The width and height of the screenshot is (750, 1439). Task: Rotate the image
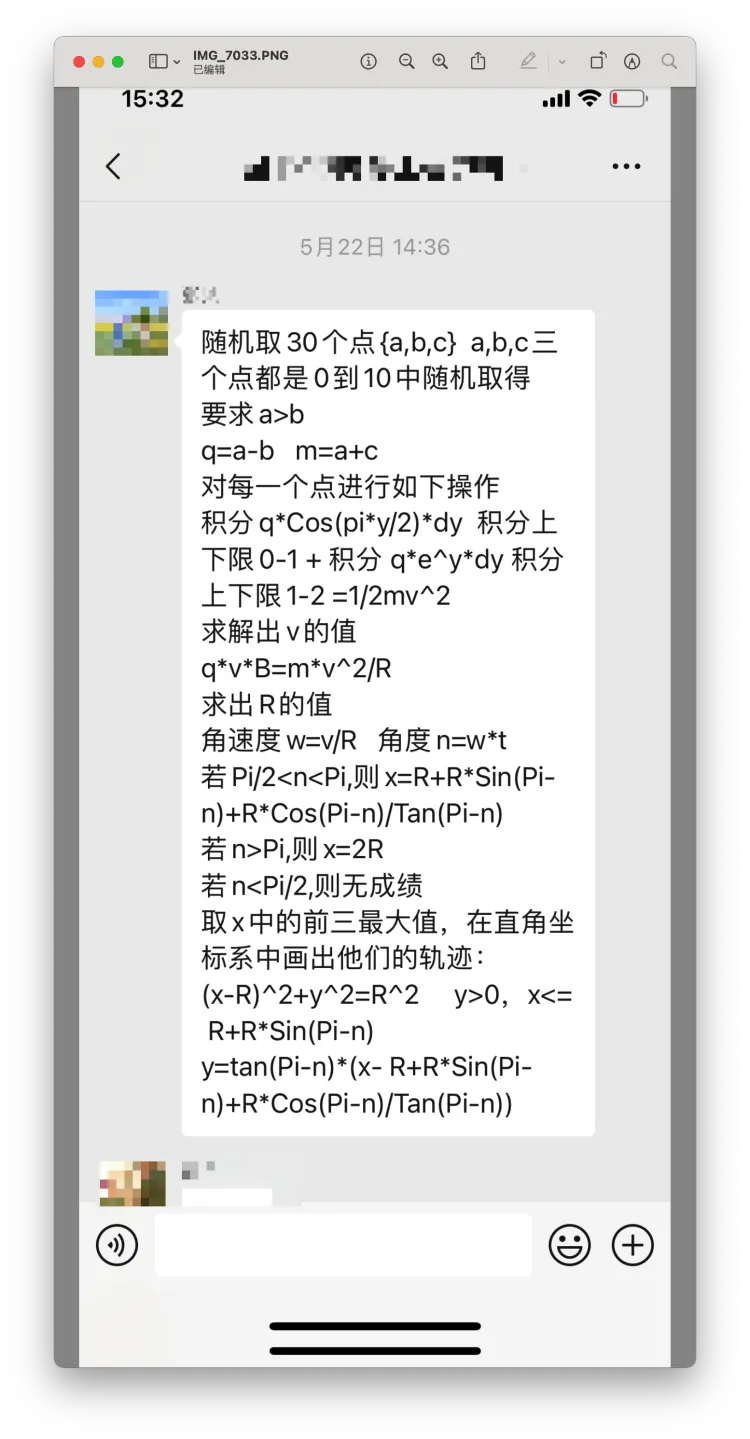pos(597,62)
